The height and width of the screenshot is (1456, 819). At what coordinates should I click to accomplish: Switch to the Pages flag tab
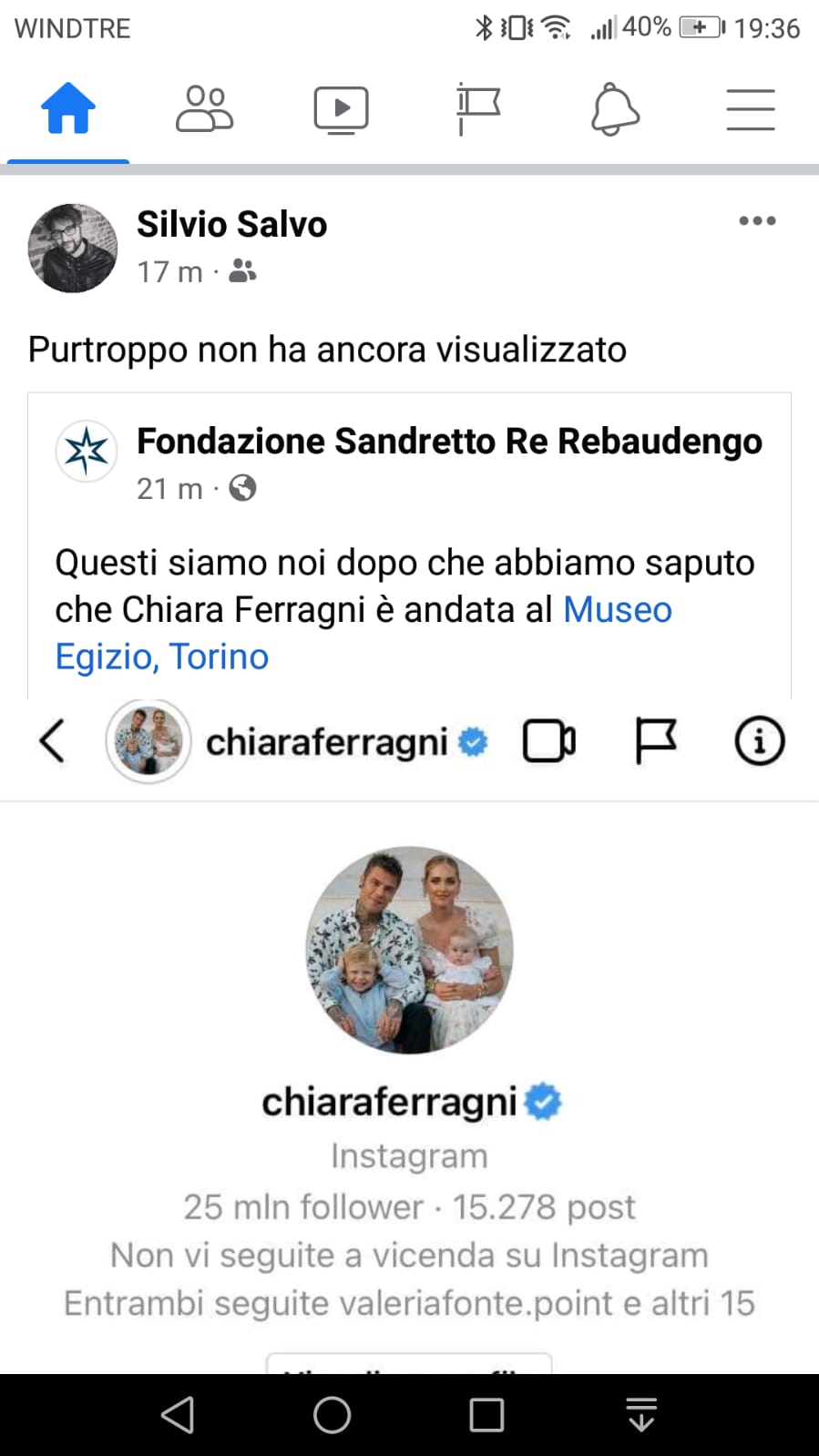[x=477, y=109]
